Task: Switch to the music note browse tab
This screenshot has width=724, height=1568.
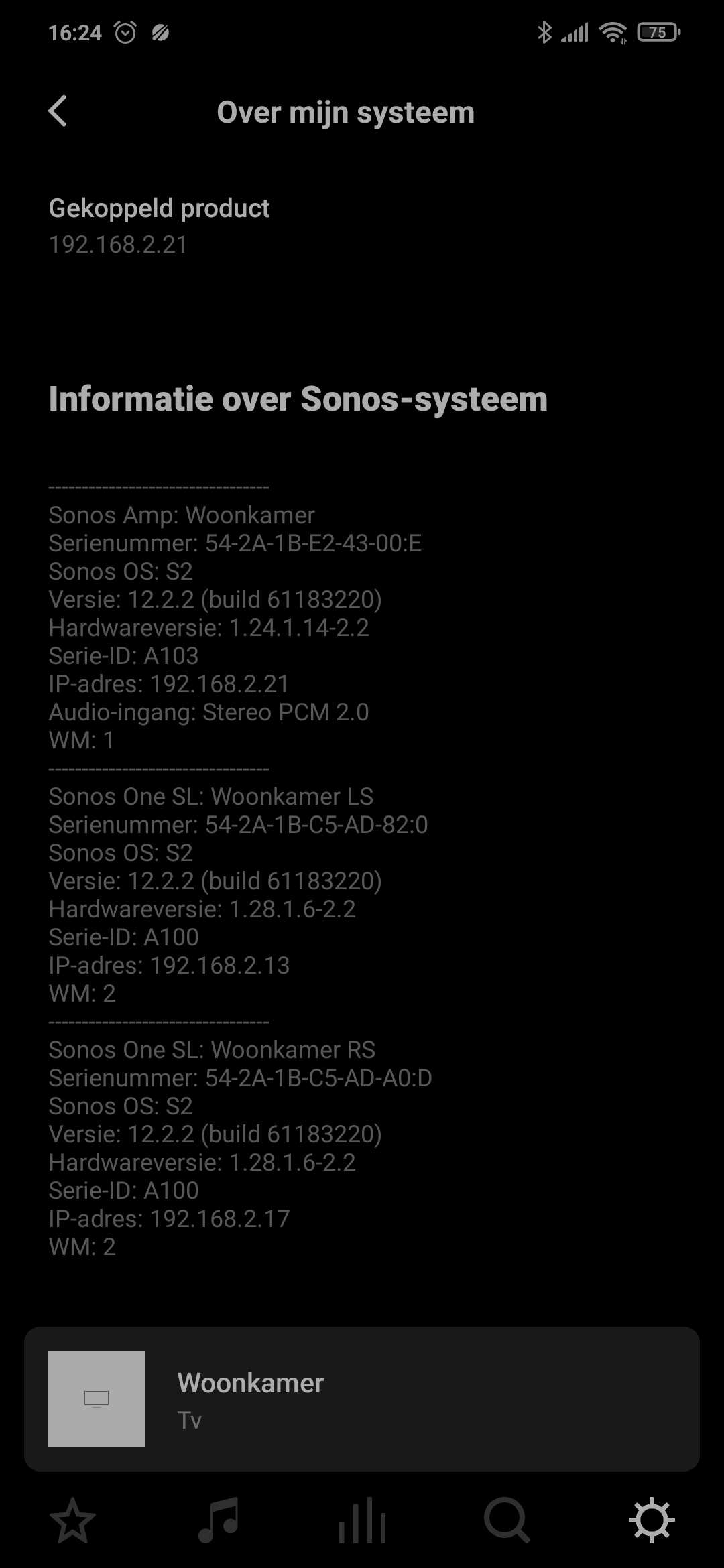Action: (x=218, y=1520)
